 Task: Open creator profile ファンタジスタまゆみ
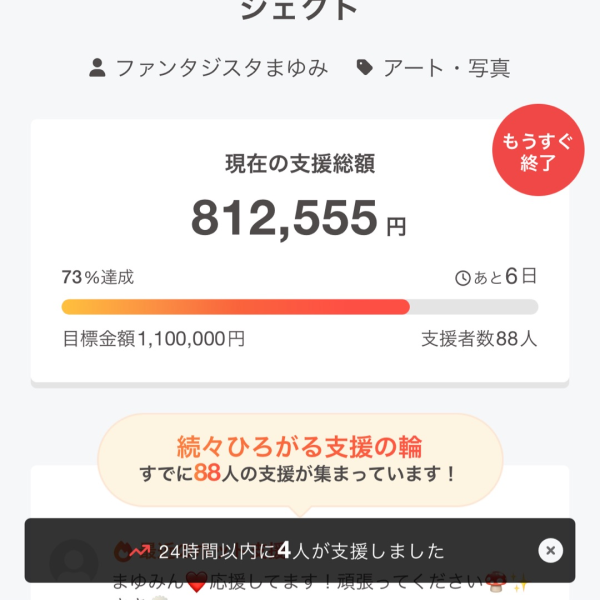click(221, 68)
